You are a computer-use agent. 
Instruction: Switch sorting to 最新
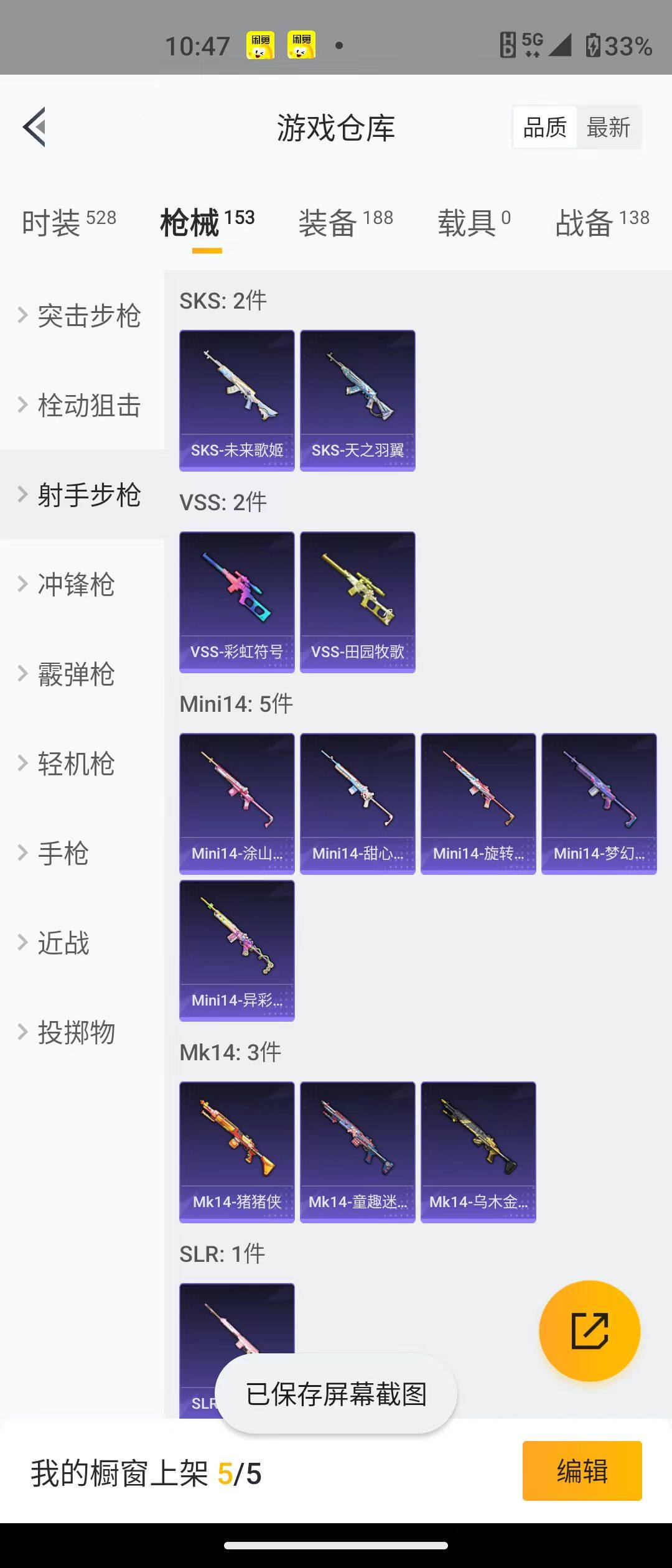point(609,126)
